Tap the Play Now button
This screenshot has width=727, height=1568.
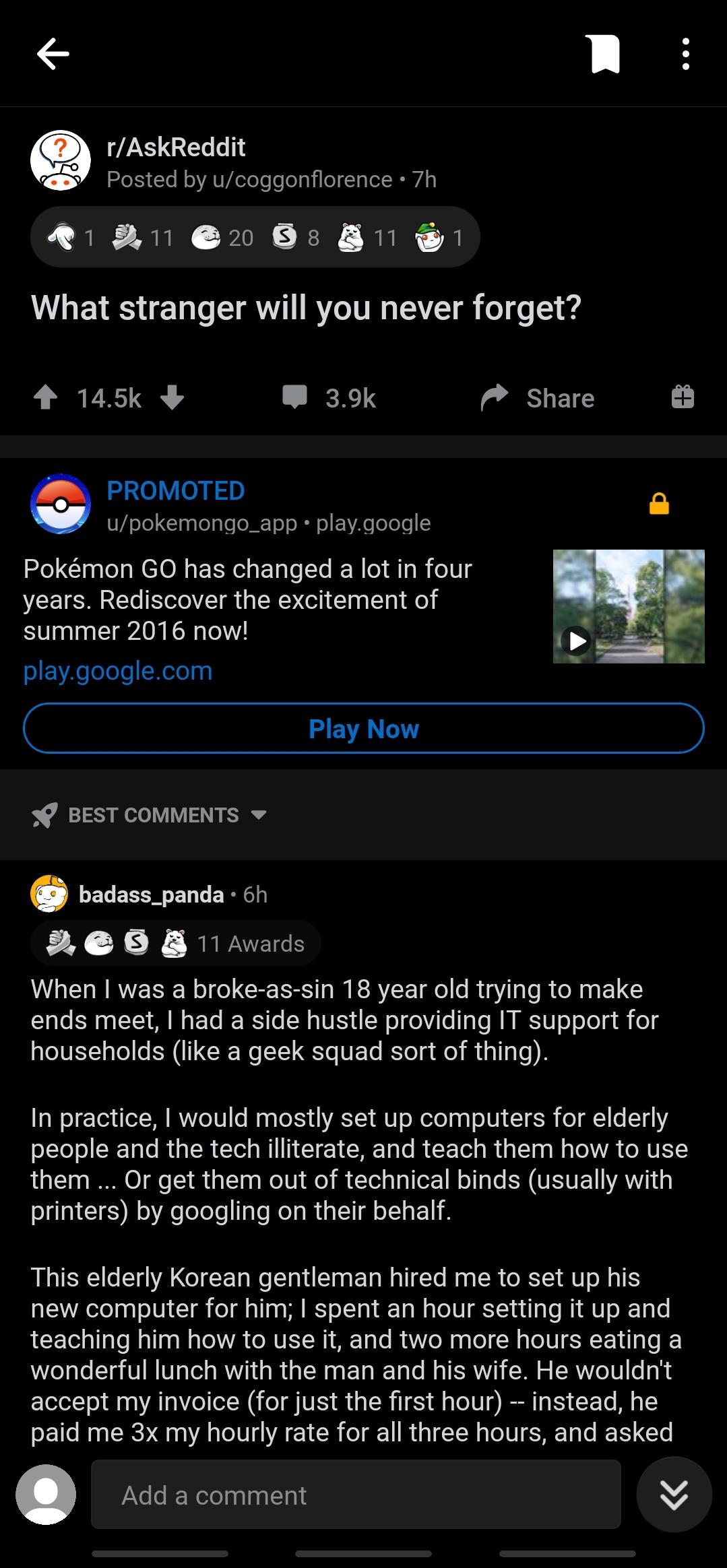click(x=363, y=728)
